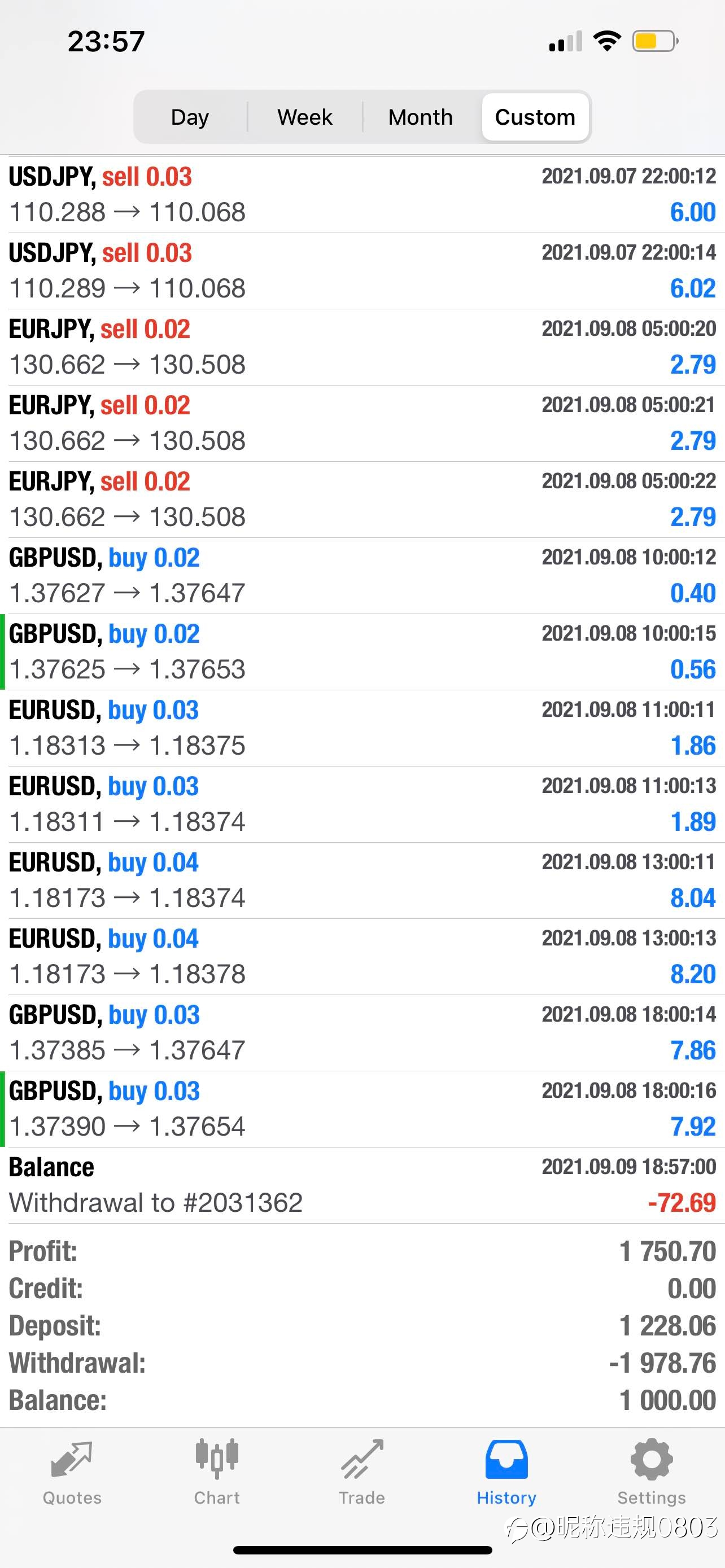Switch to the Trade tab
The width and height of the screenshot is (725, 1568).
[362, 1473]
